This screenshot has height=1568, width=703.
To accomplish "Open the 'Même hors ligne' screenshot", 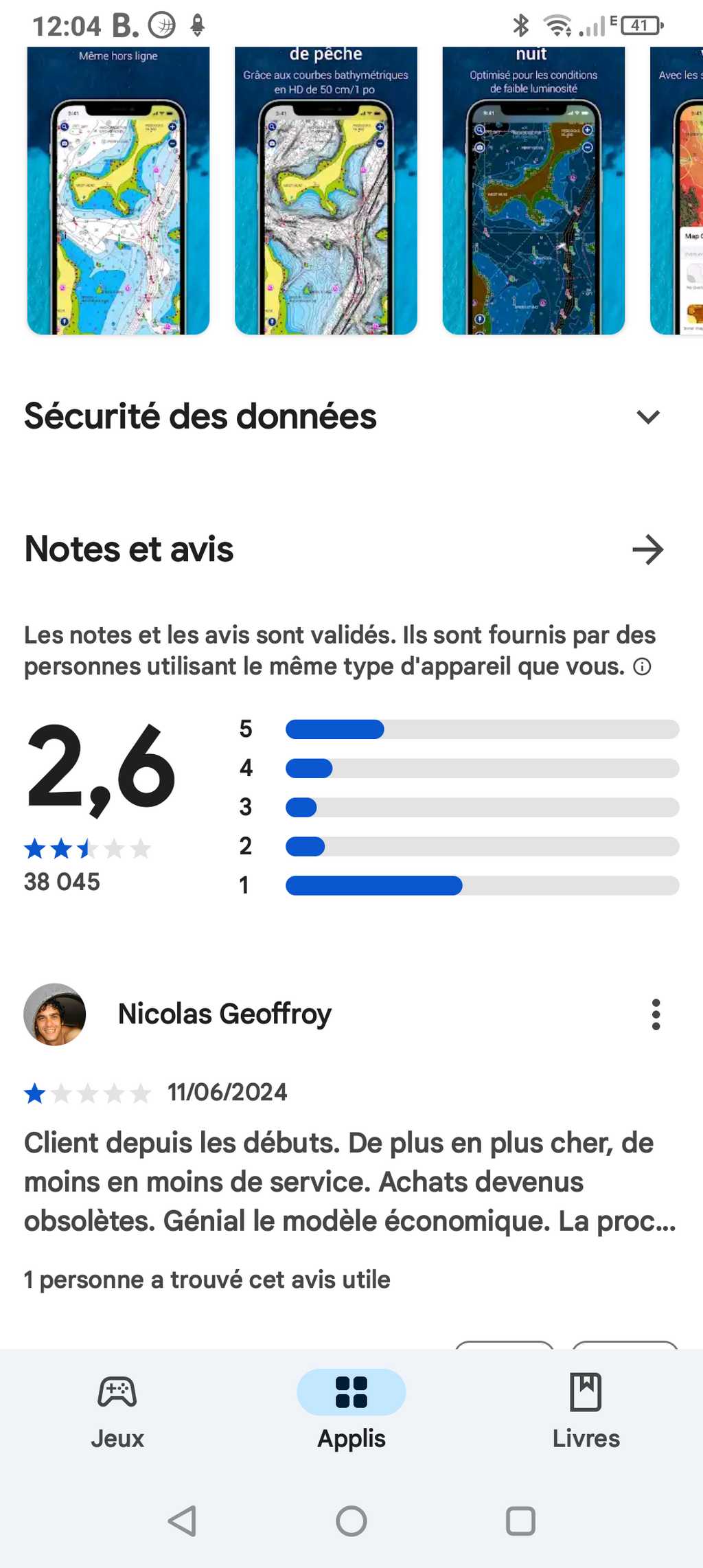I will [118, 191].
